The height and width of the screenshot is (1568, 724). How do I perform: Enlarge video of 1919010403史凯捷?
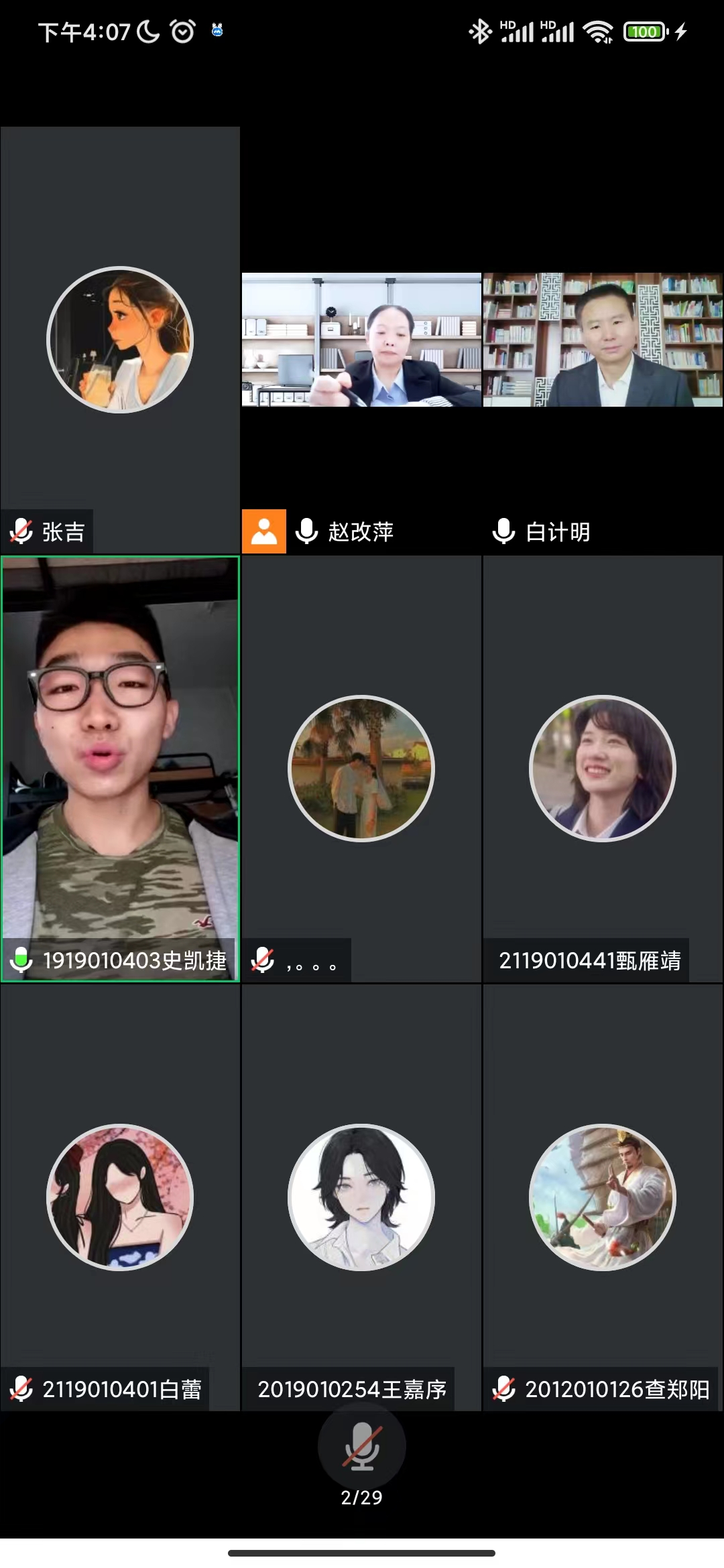[x=120, y=769]
